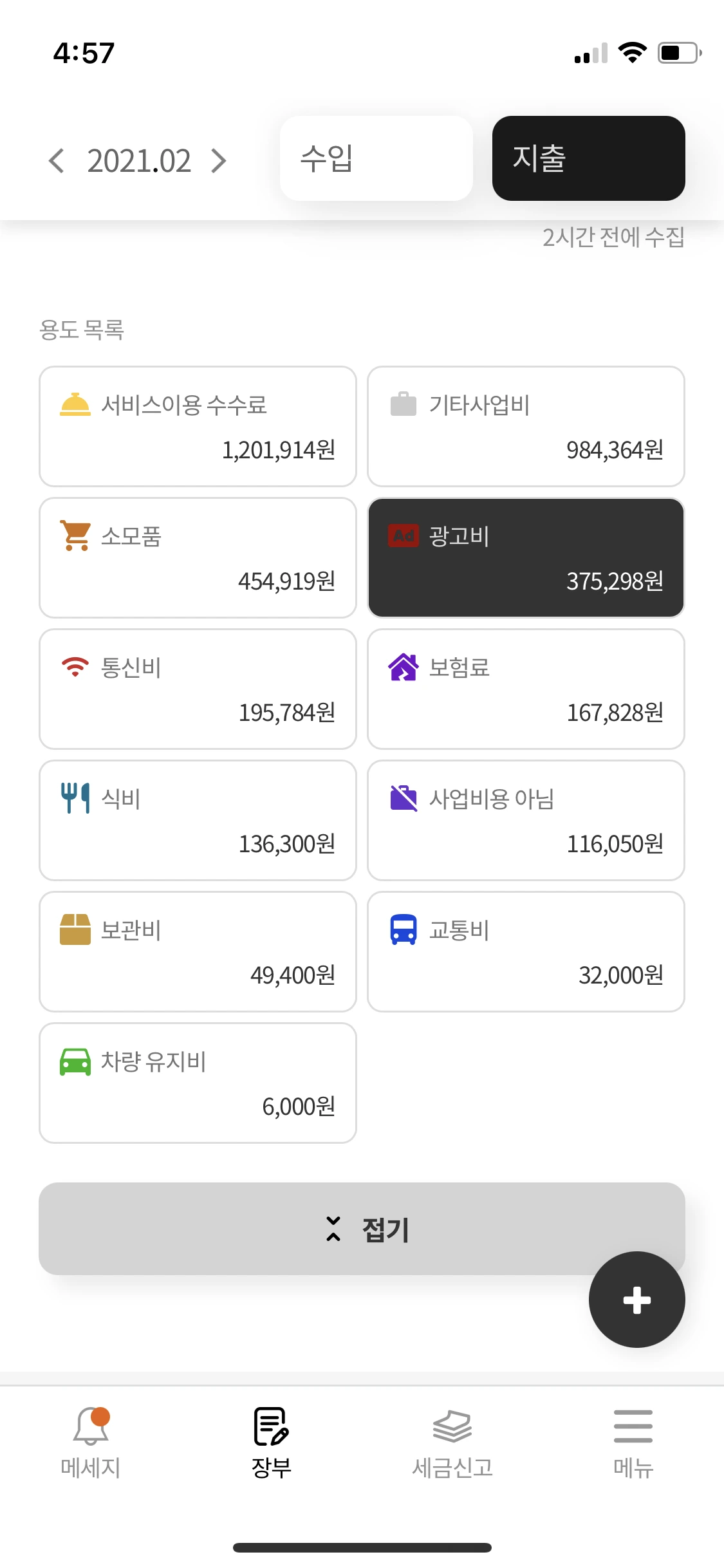The width and height of the screenshot is (724, 1568).
Task: Switch to the 세금신고 tab
Action: (452, 1443)
